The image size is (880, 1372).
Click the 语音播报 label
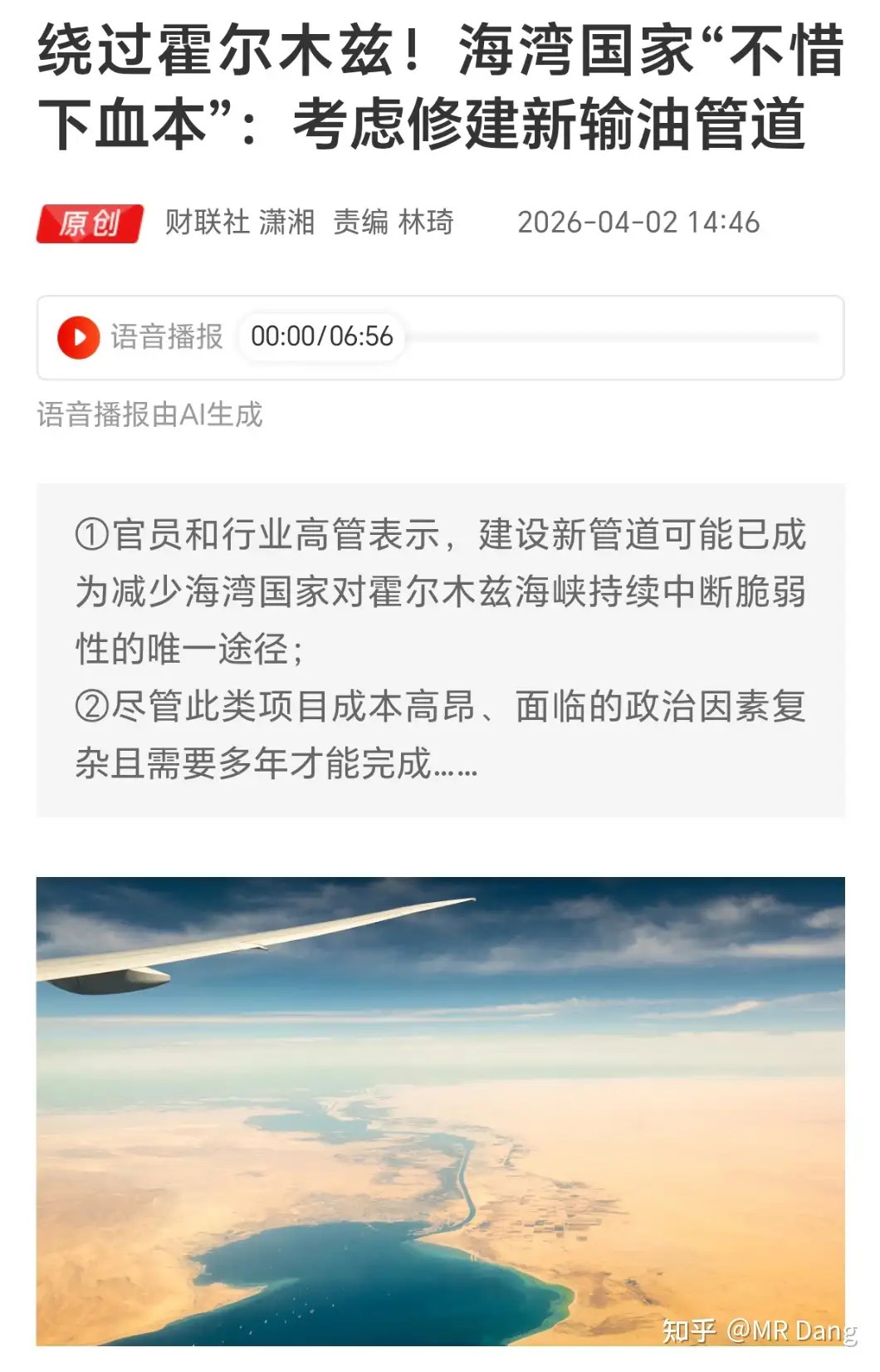166,336
